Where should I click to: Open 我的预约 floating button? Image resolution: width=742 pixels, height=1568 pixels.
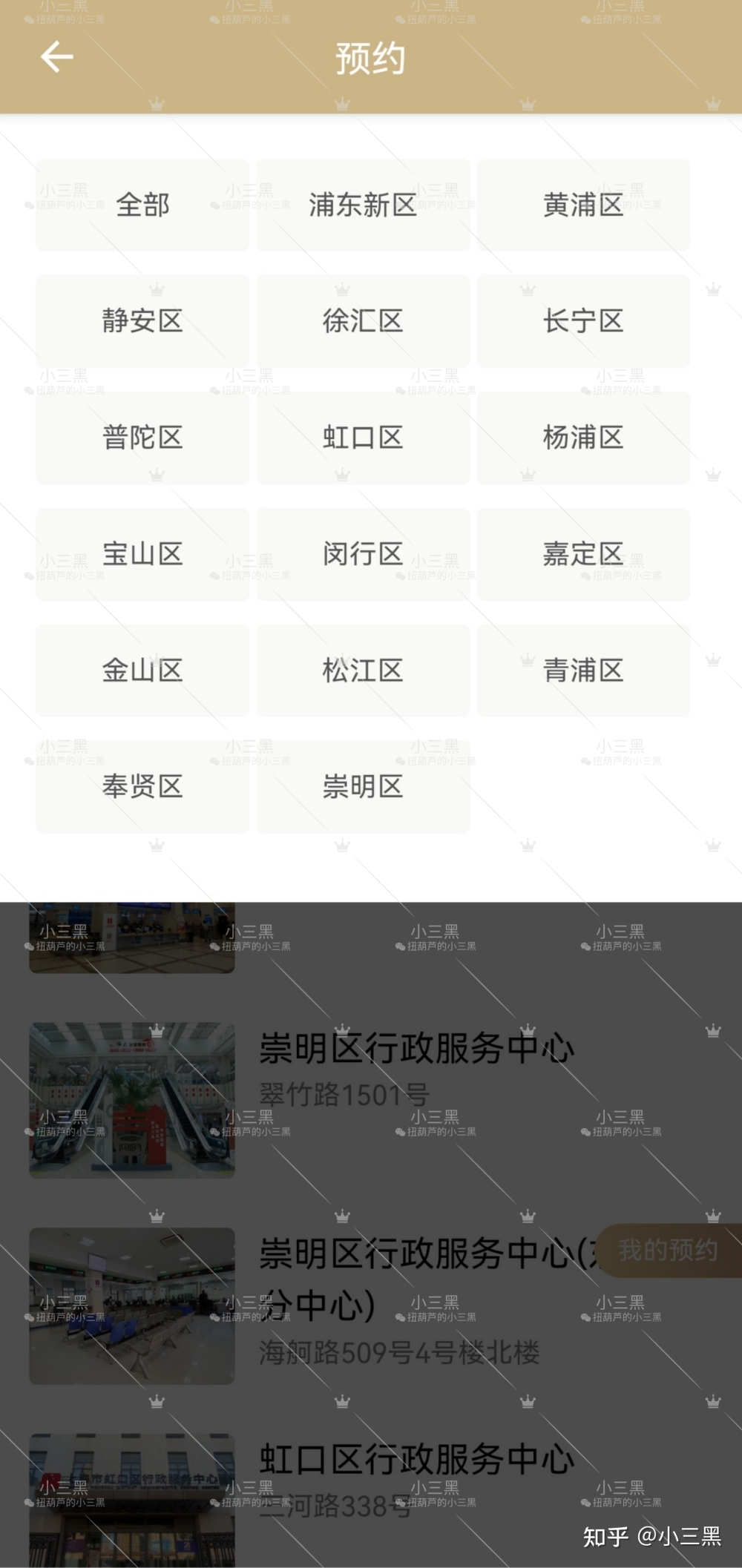coord(668,1251)
